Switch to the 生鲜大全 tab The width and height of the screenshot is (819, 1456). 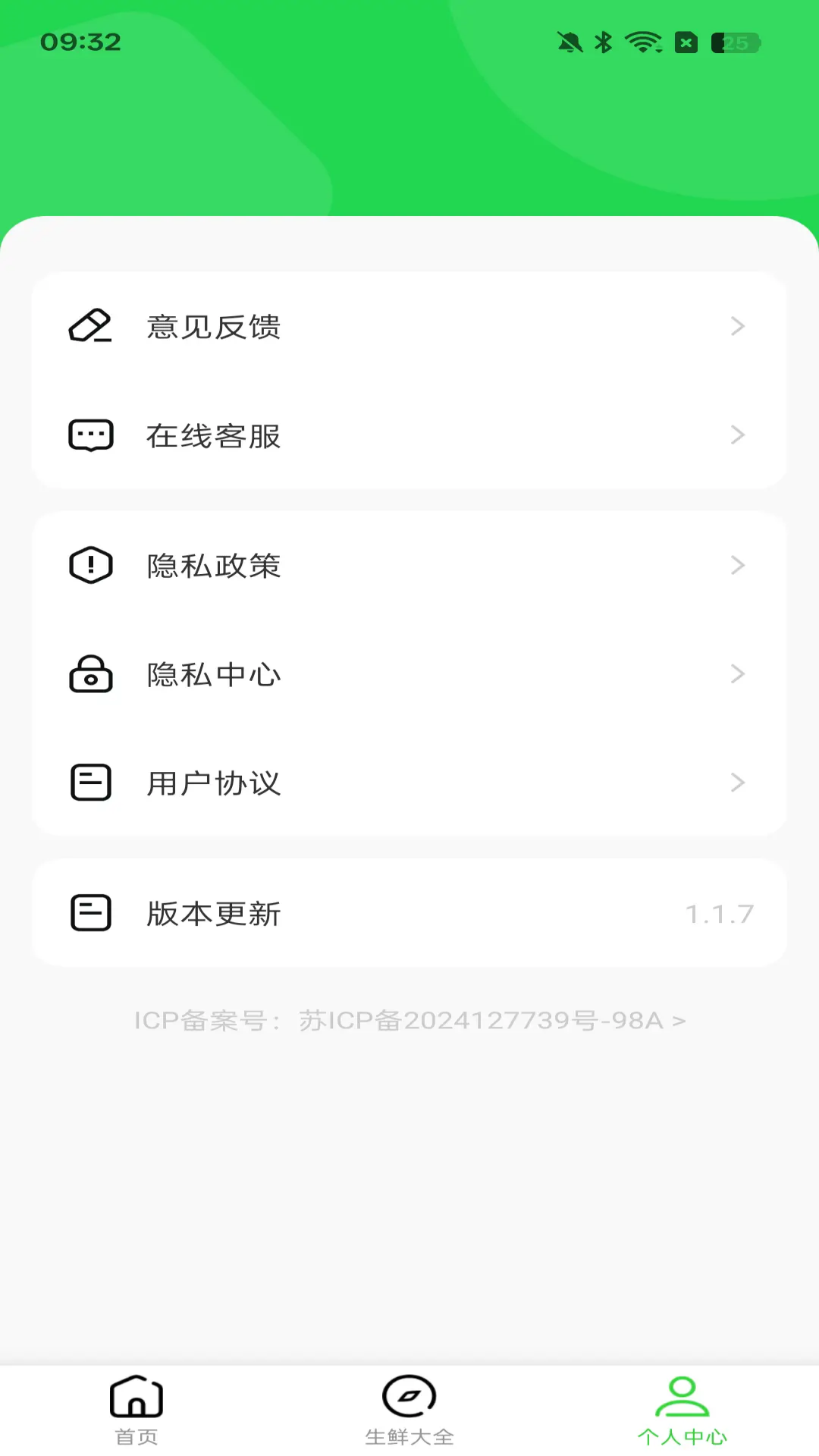click(x=409, y=1414)
